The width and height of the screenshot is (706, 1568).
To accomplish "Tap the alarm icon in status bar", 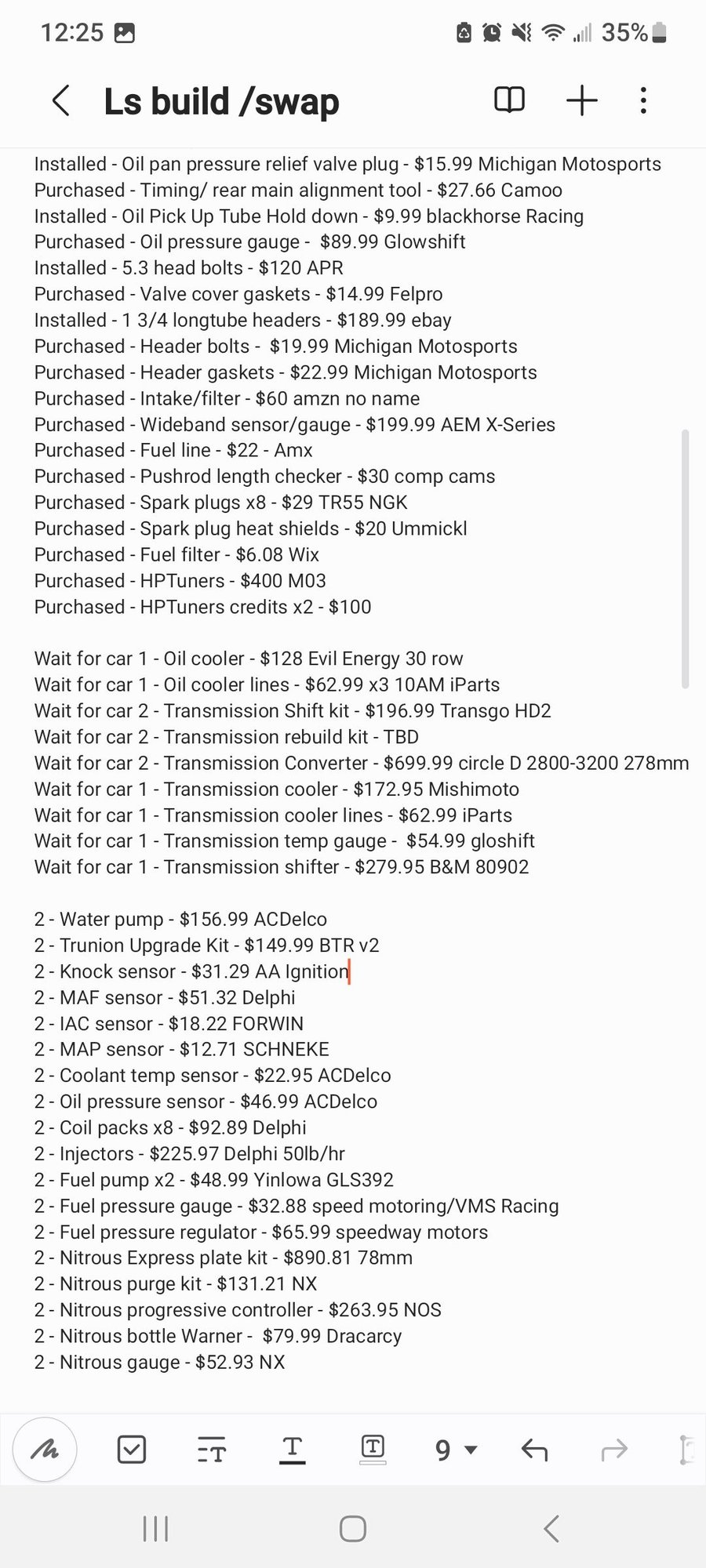I will click(x=490, y=32).
